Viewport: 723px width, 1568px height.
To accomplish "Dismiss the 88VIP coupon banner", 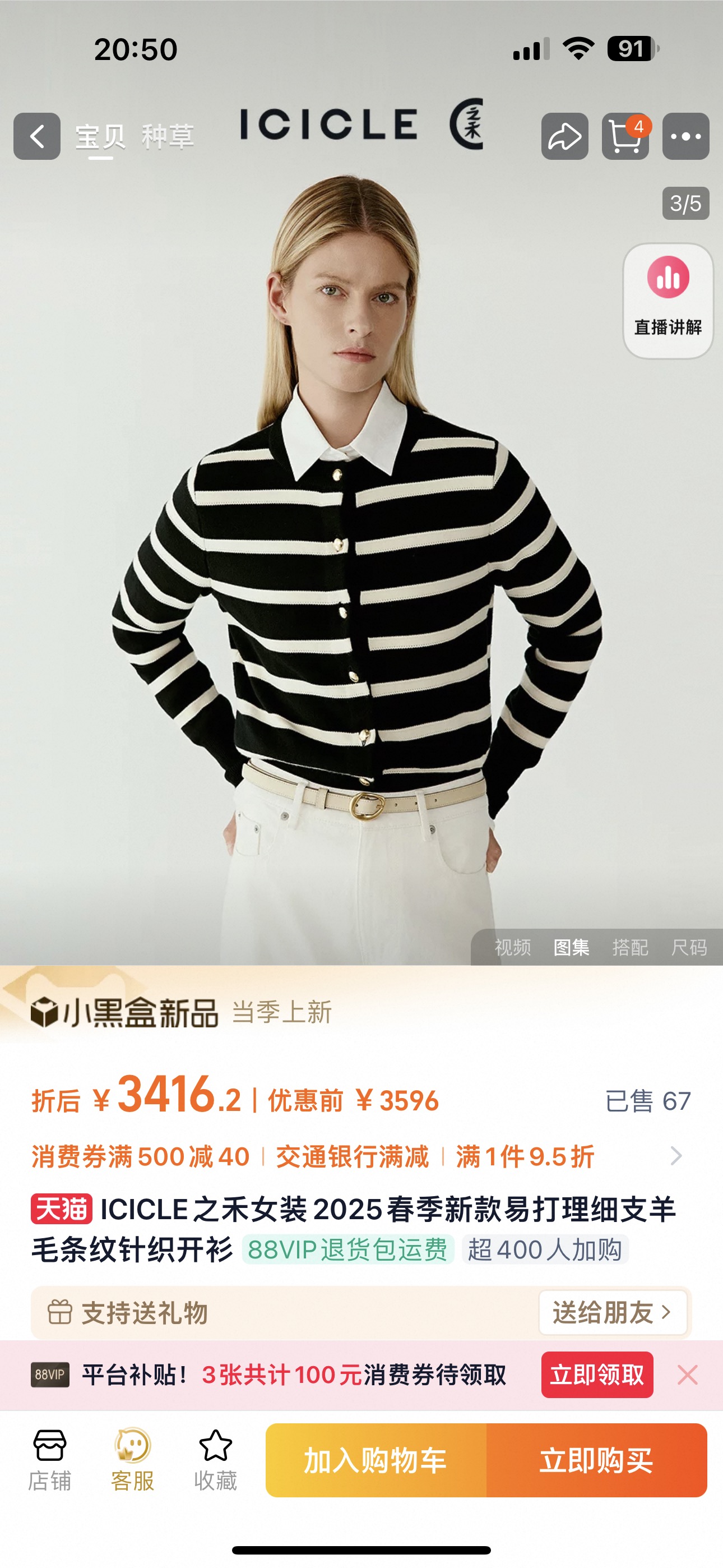I will click(x=688, y=1375).
